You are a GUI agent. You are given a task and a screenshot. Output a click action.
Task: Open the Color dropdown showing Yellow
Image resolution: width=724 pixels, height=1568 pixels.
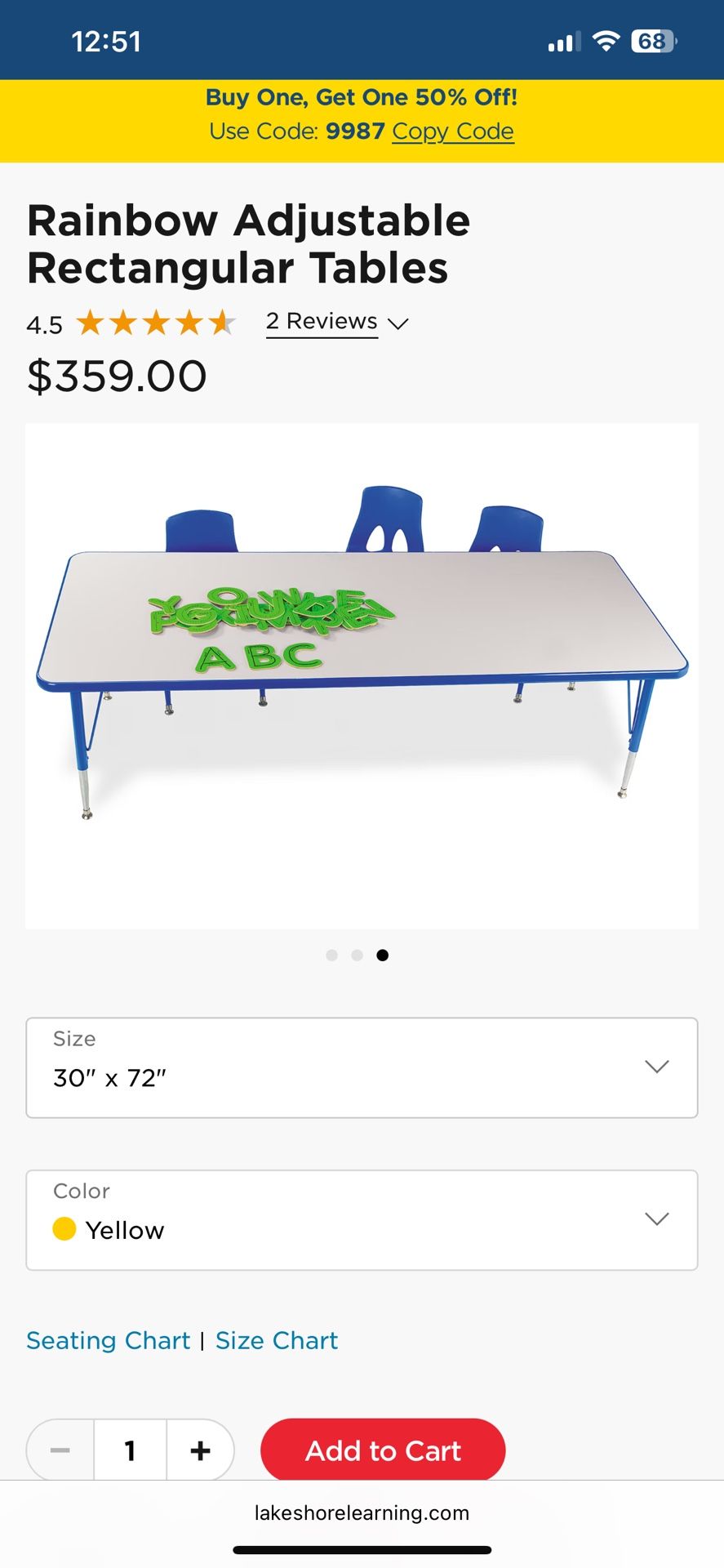tap(362, 1220)
